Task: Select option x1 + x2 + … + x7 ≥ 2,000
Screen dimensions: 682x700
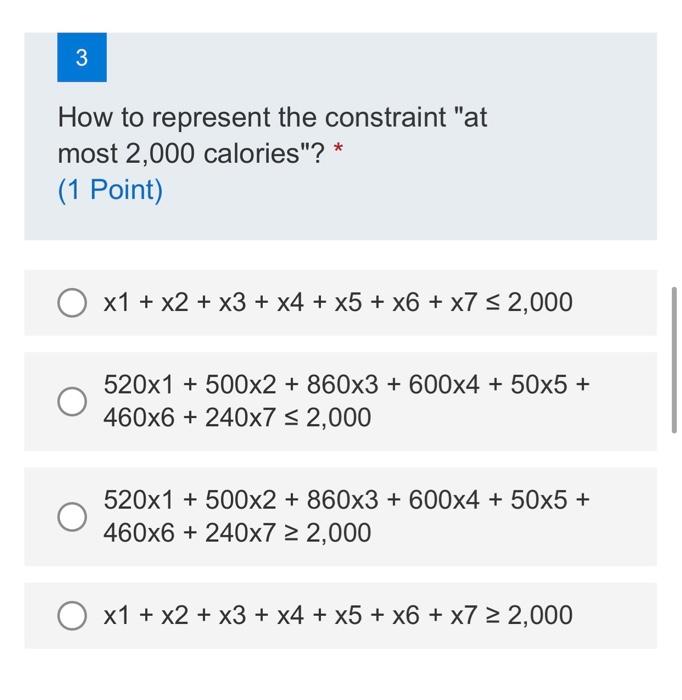Action: point(72,615)
